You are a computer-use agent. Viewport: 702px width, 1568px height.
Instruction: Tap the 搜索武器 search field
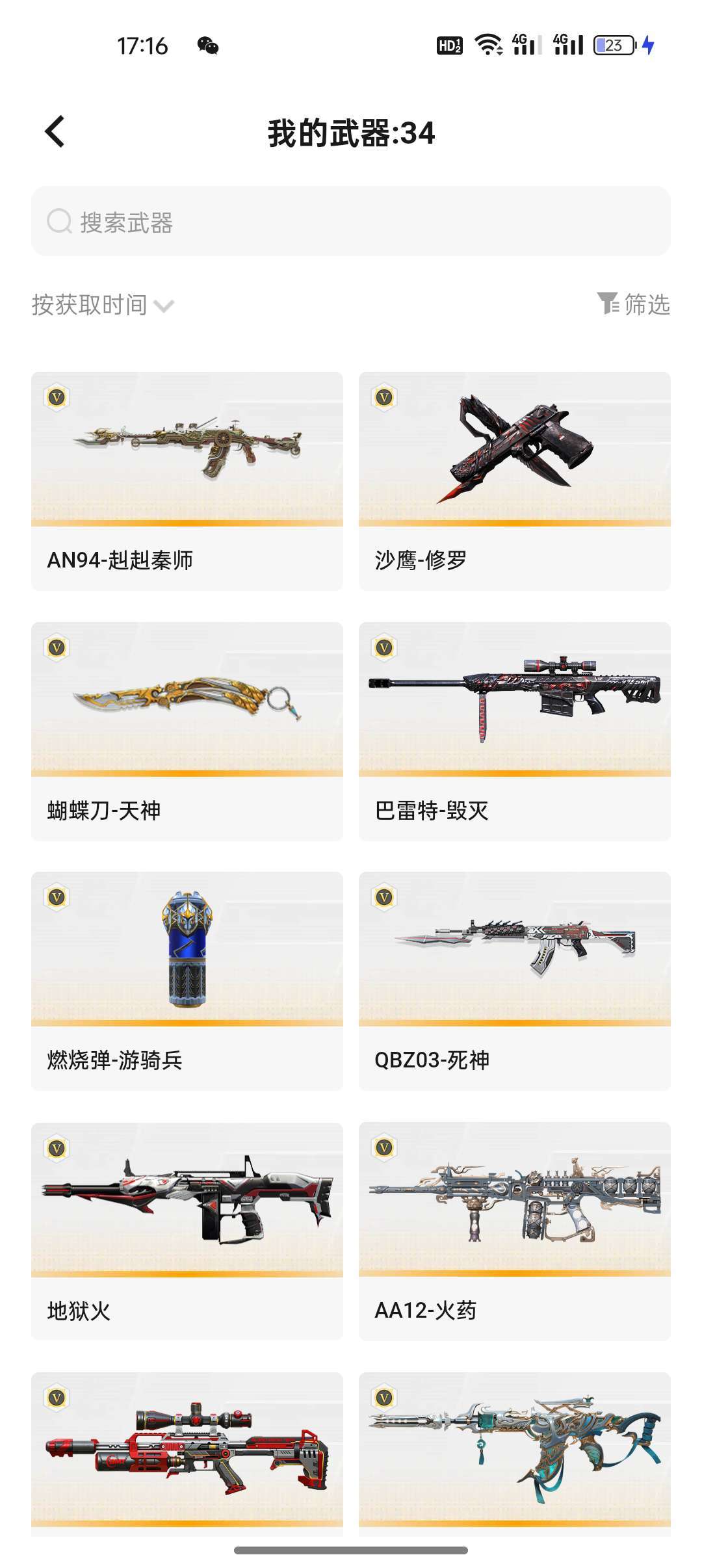tap(351, 222)
